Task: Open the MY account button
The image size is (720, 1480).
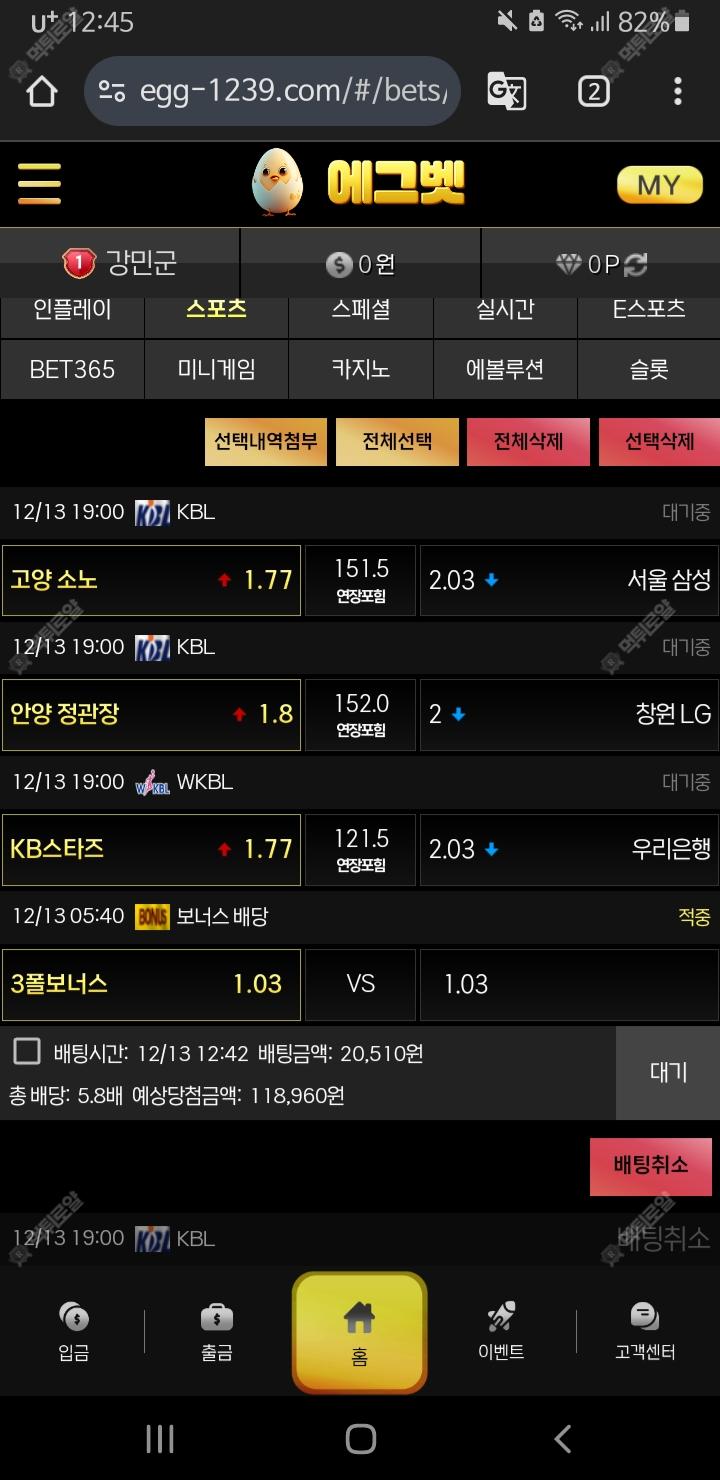Action: point(658,185)
